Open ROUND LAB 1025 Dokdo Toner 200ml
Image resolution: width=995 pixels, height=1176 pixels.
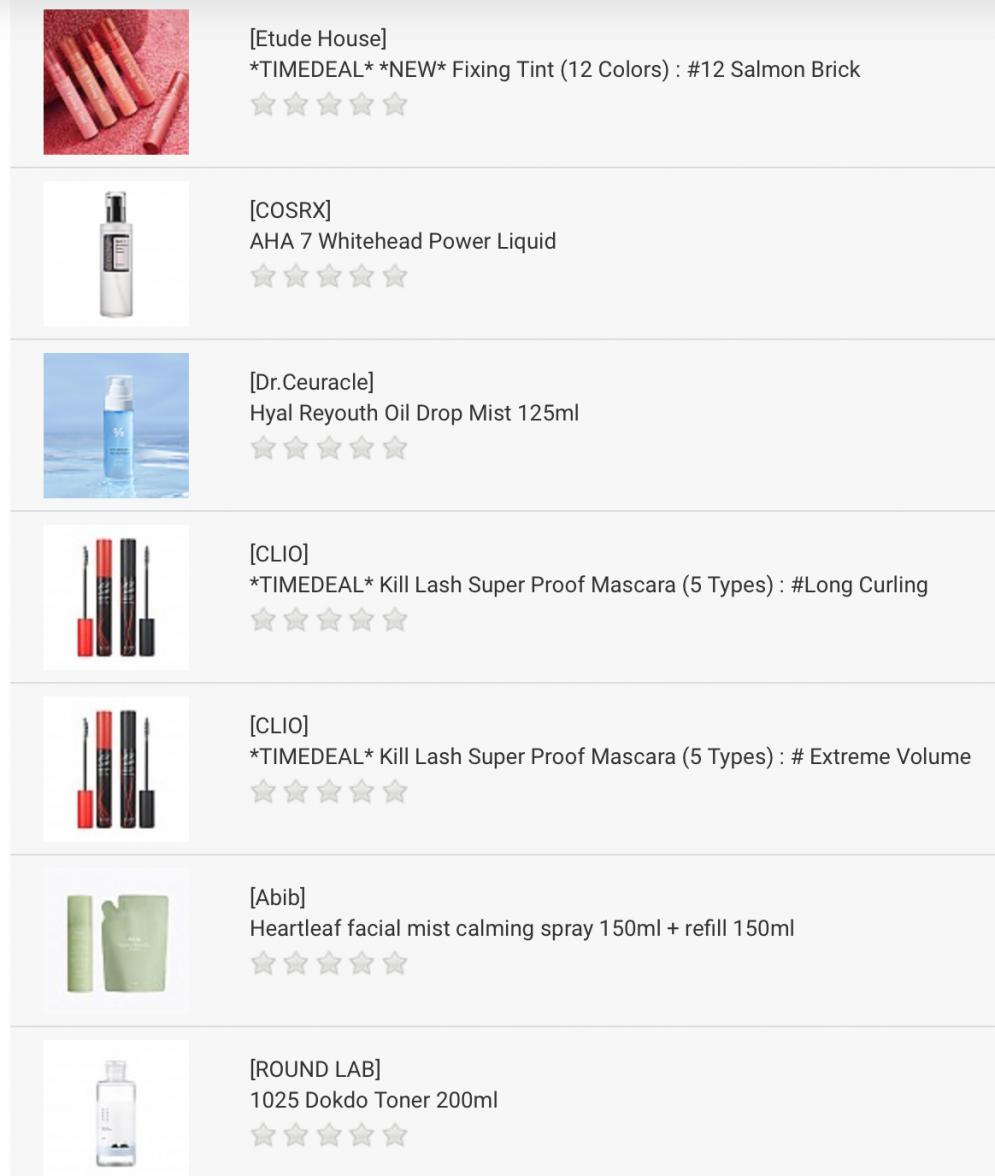point(373,1101)
